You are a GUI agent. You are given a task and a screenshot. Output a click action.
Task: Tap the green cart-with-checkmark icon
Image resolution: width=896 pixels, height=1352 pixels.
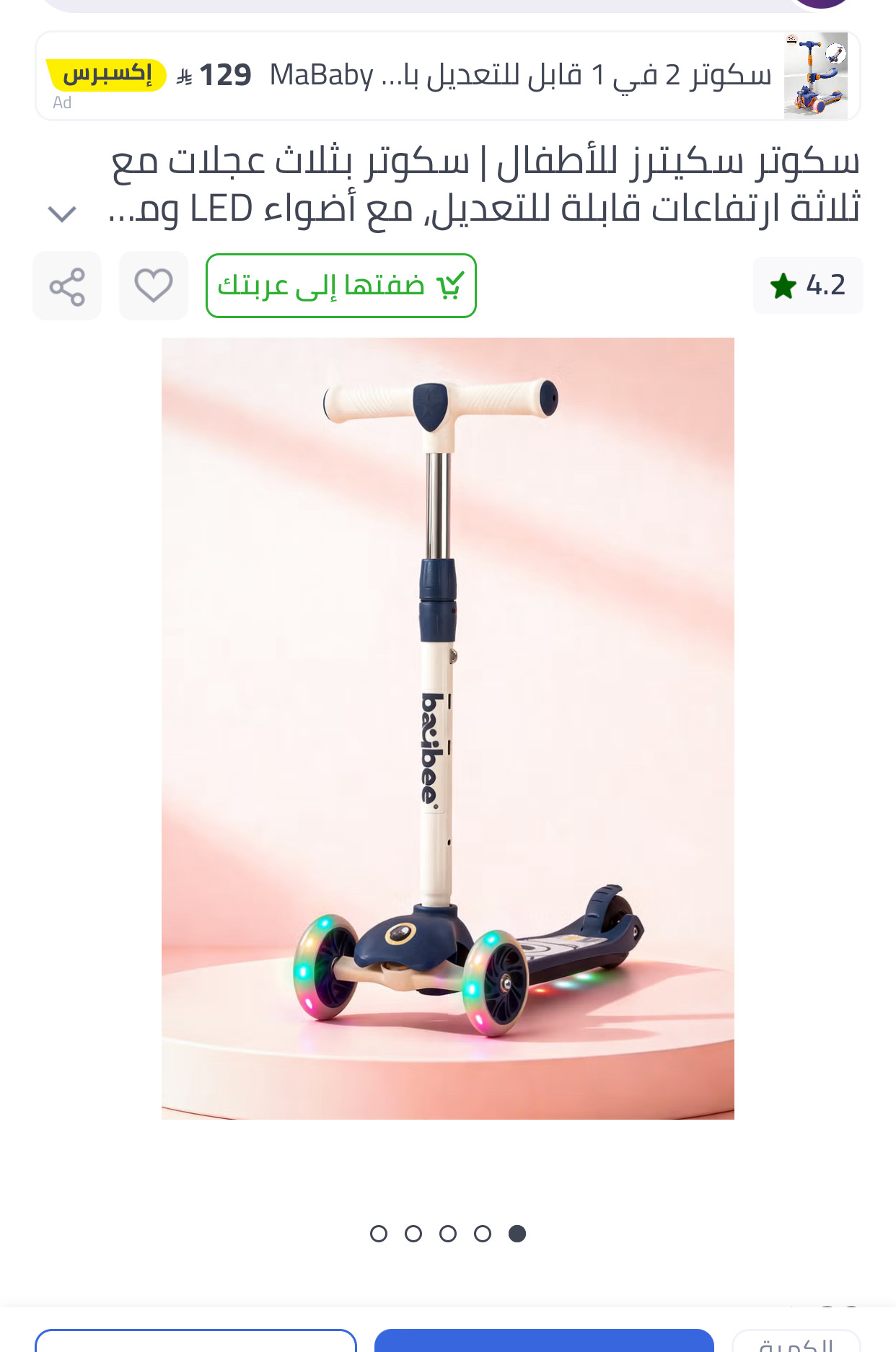click(451, 285)
